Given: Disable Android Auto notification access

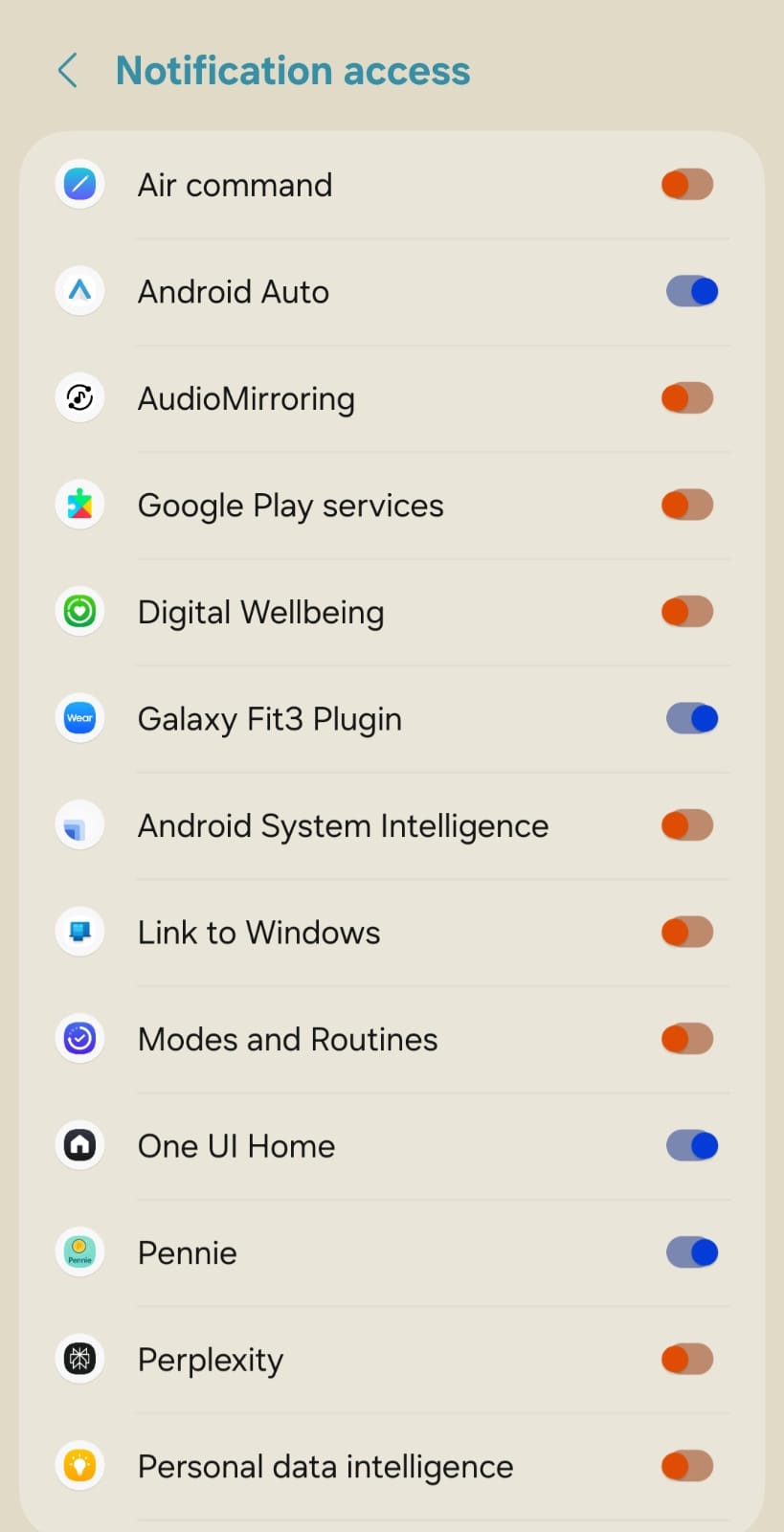Looking at the screenshot, I should coord(691,291).
